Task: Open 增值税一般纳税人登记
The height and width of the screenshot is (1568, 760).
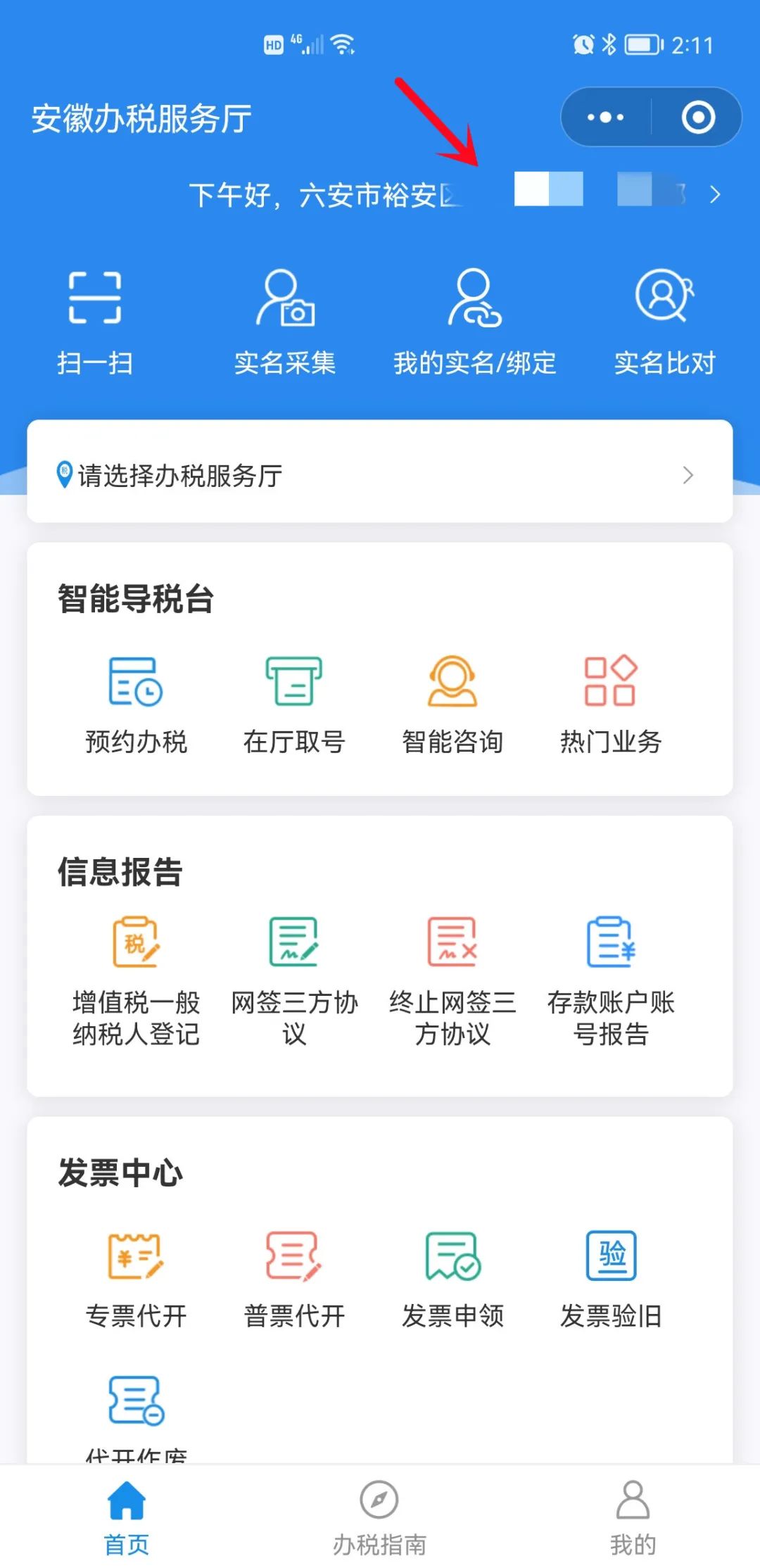Action: point(136,981)
